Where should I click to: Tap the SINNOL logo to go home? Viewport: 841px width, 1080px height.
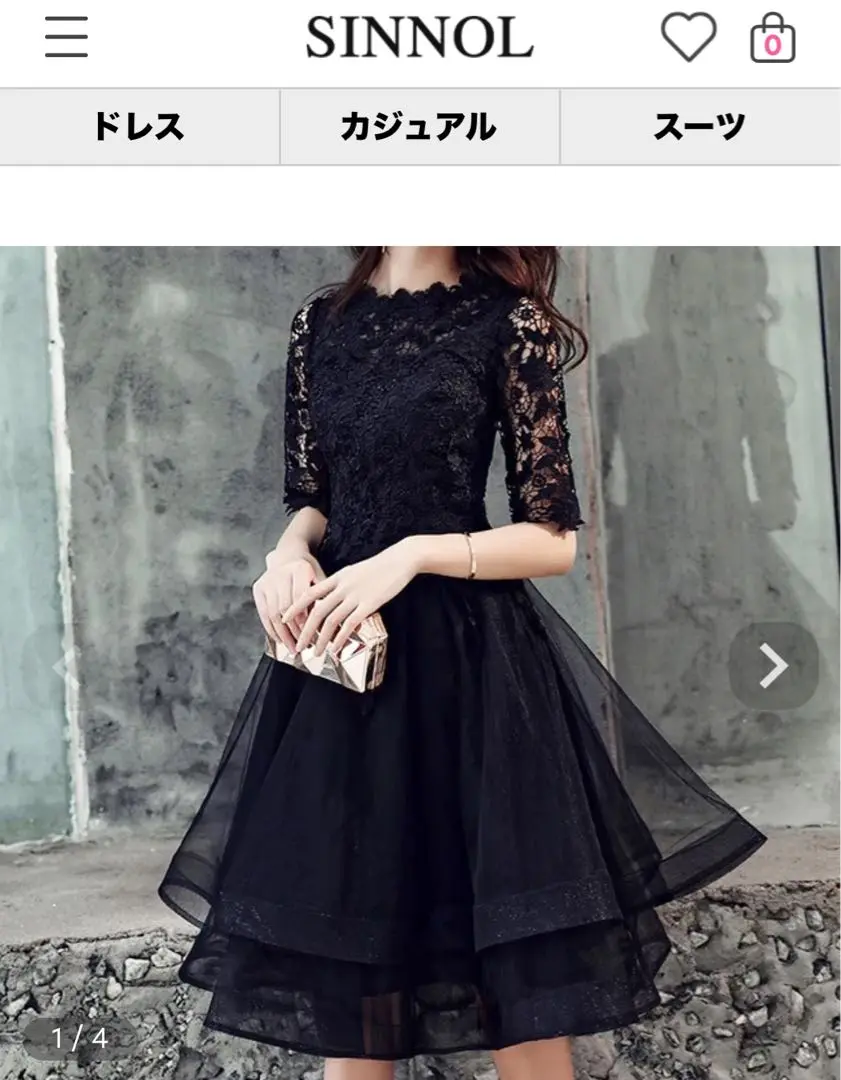tap(419, 38)
